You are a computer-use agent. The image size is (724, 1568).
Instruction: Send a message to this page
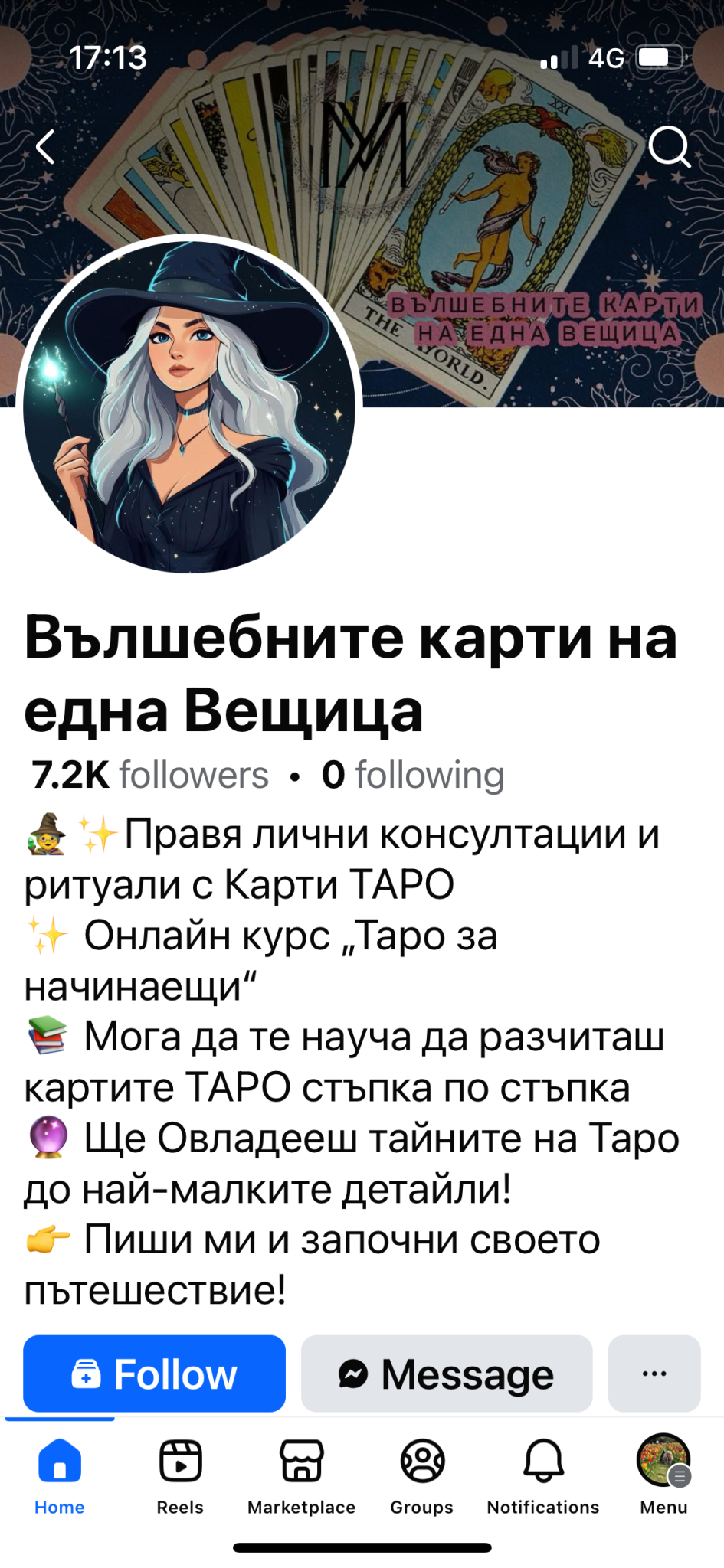[446, 1374]
